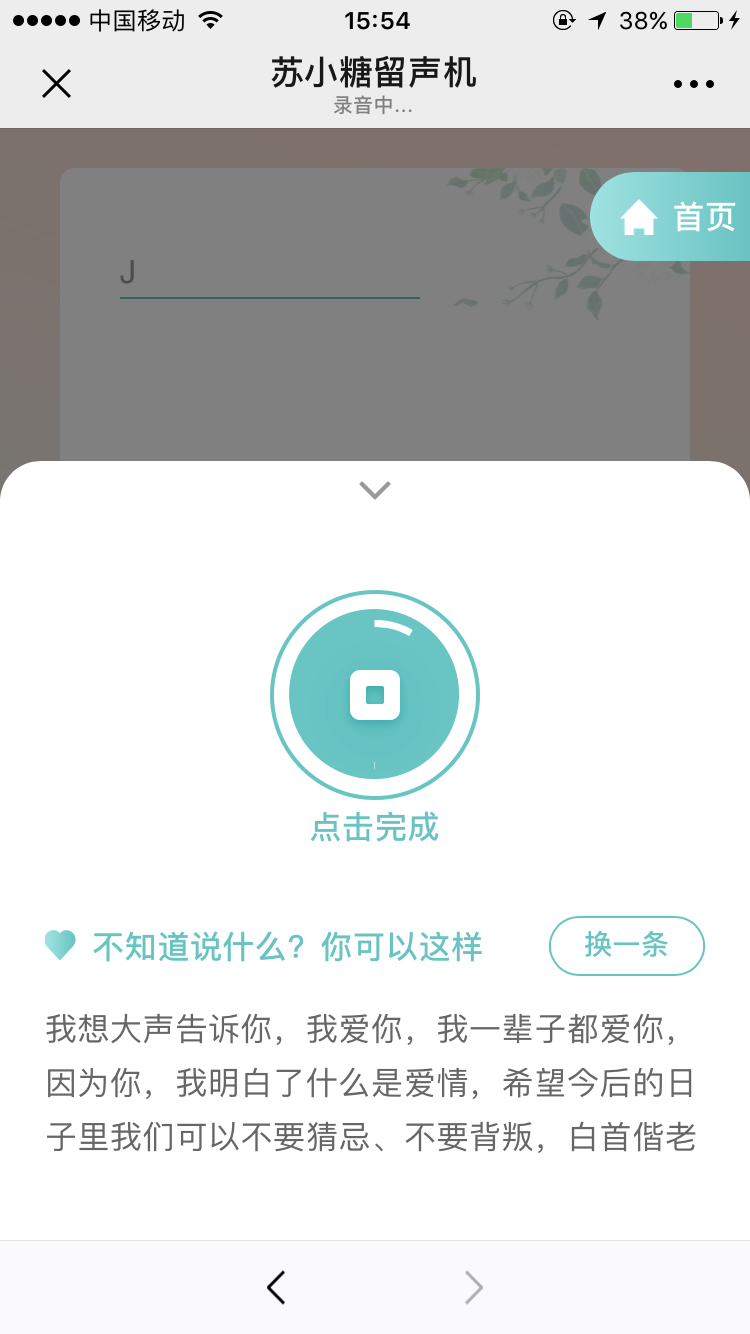750x1334 pixels.
Task: Click the right forward chevron at bottom
Action: [473, 1288]
